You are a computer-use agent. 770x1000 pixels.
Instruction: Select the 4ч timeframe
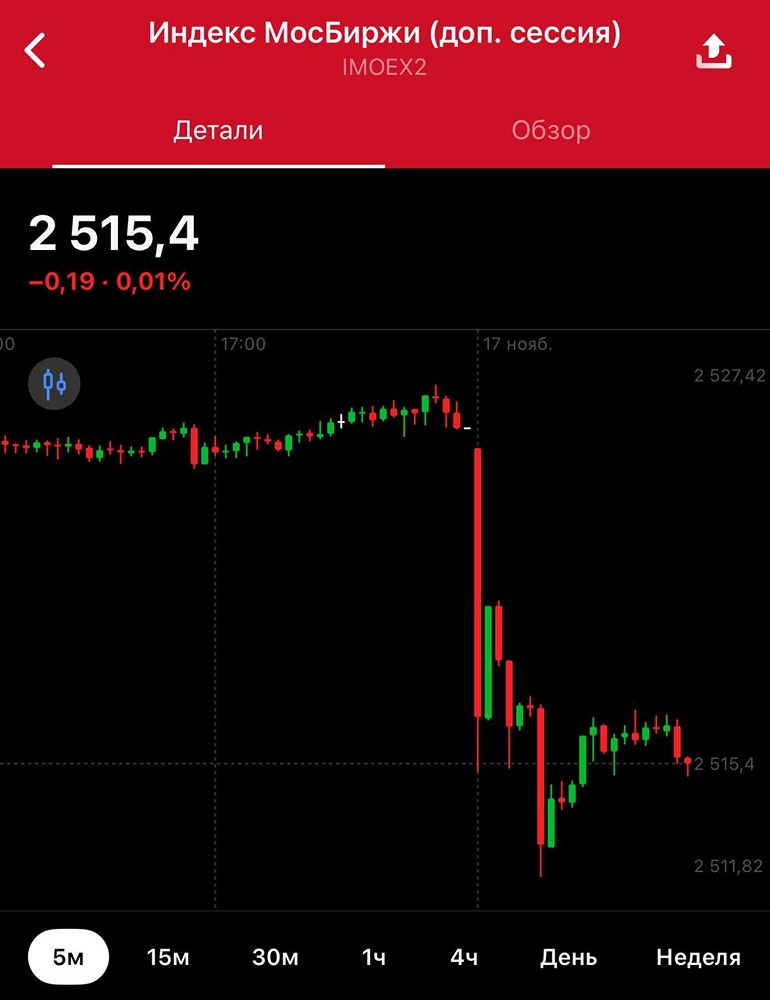[x=463, y=957]
